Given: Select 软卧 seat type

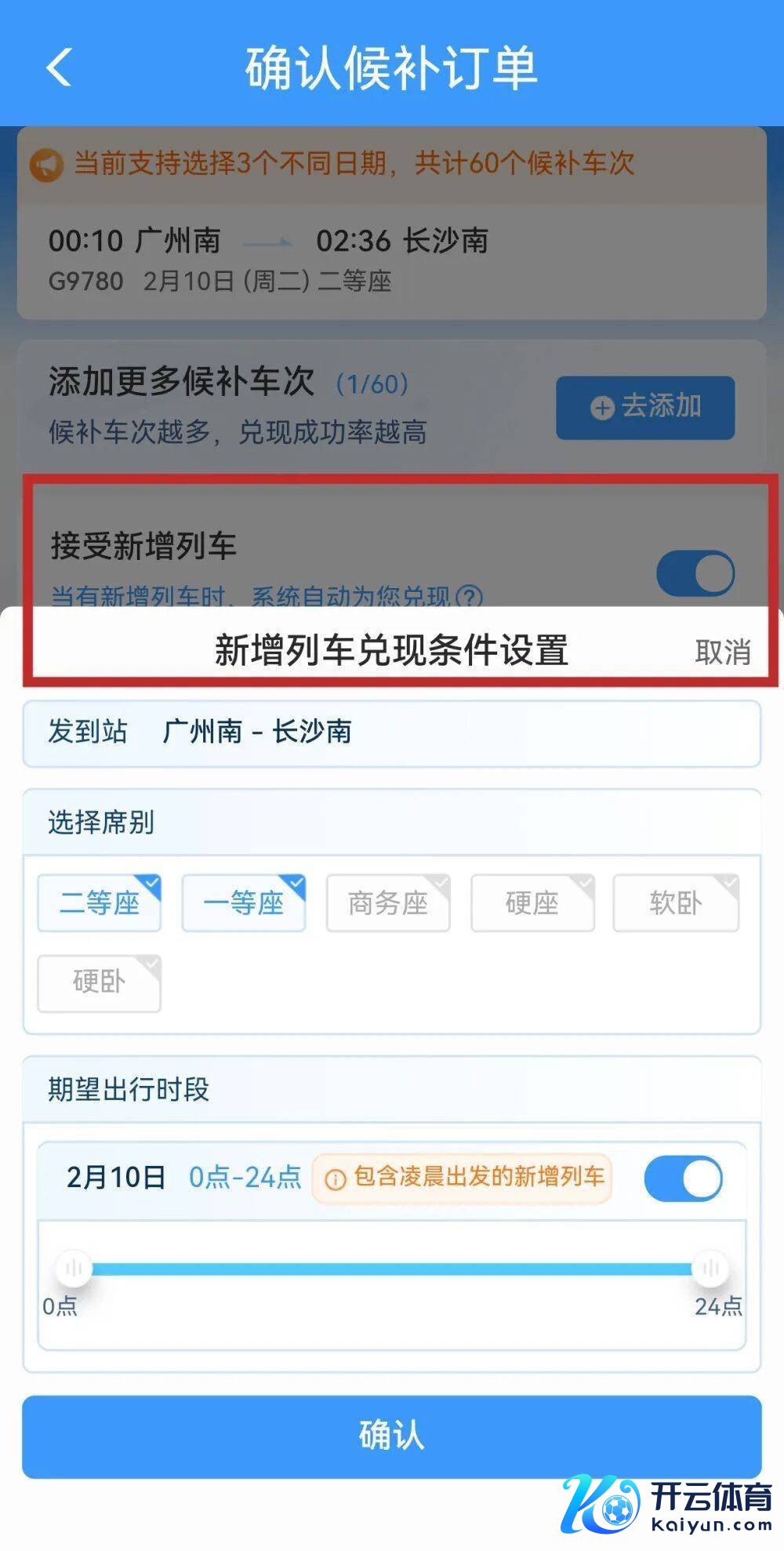Looking at the screenshot, I should point(676,903).
